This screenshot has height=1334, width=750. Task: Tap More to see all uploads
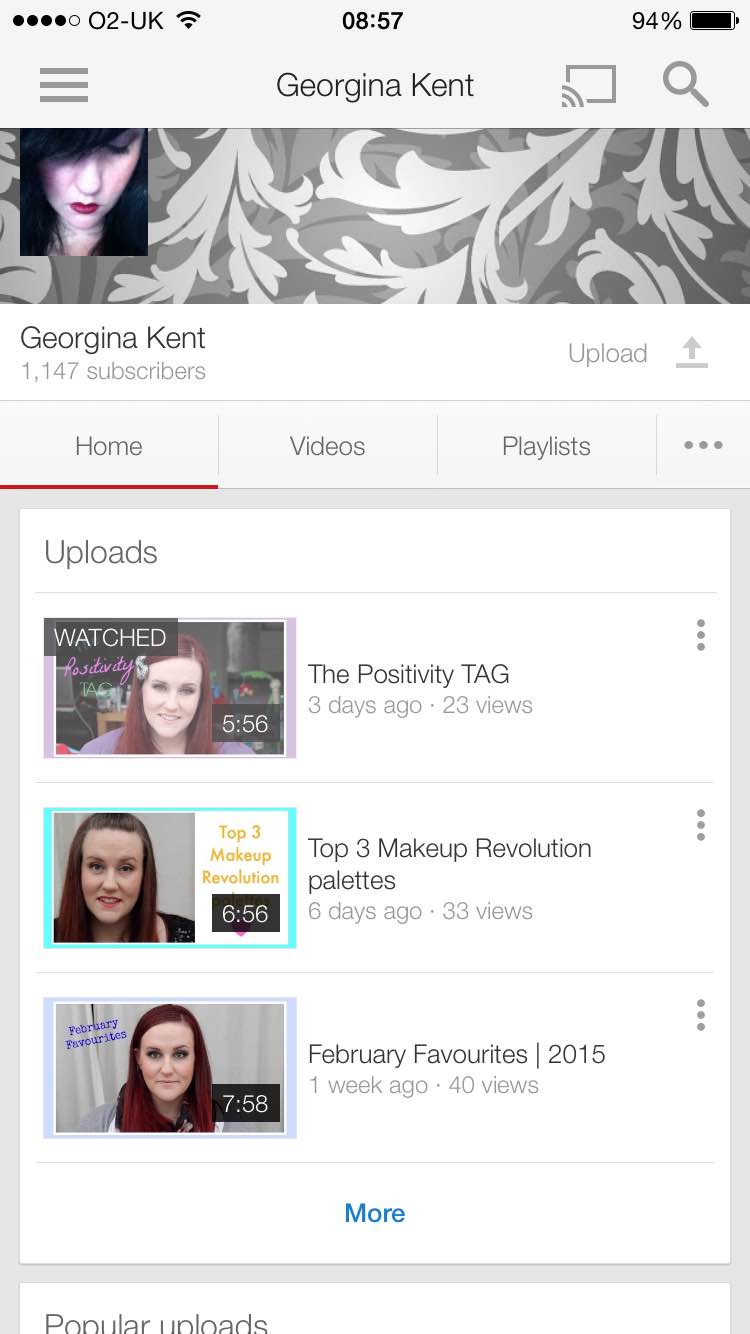coord(375,1213)
